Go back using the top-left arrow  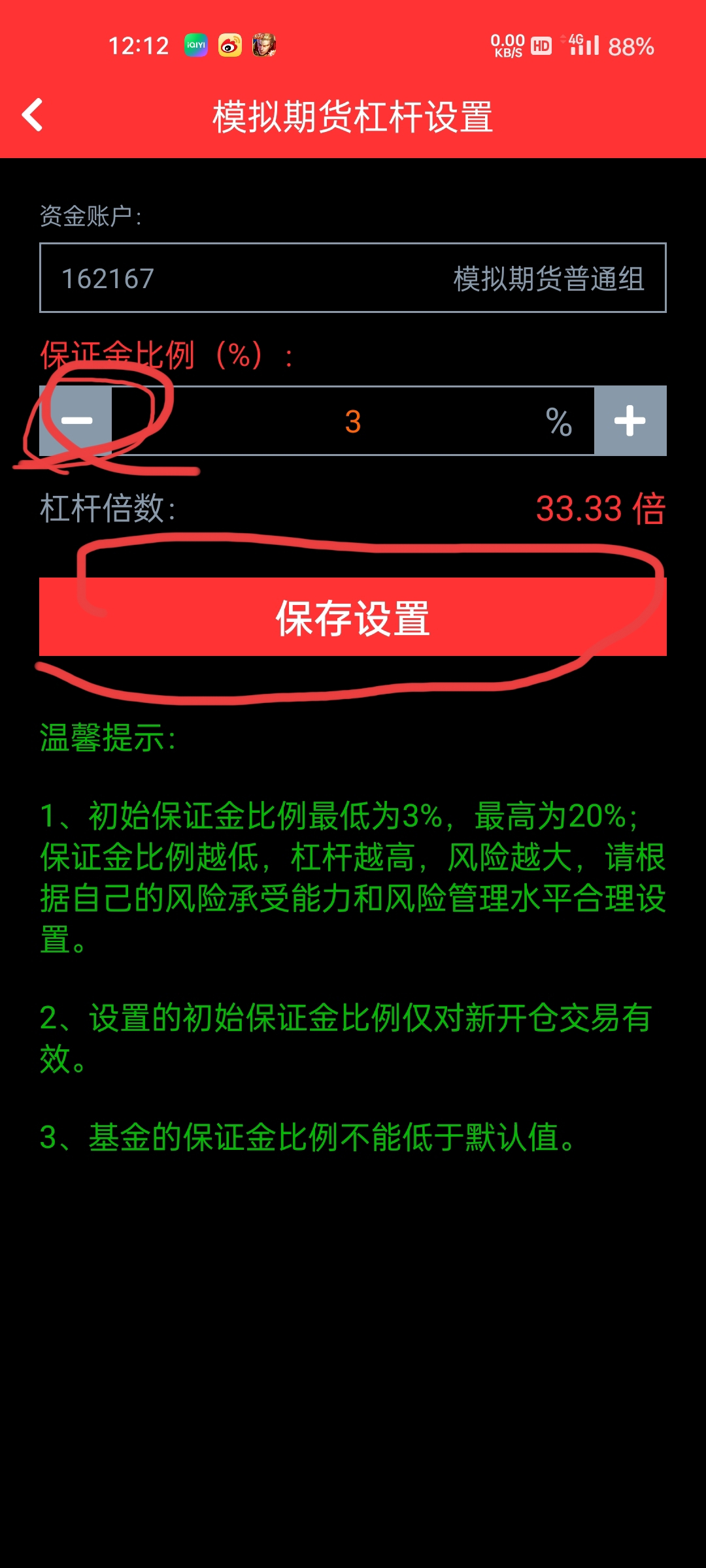(x=33, y=116)
